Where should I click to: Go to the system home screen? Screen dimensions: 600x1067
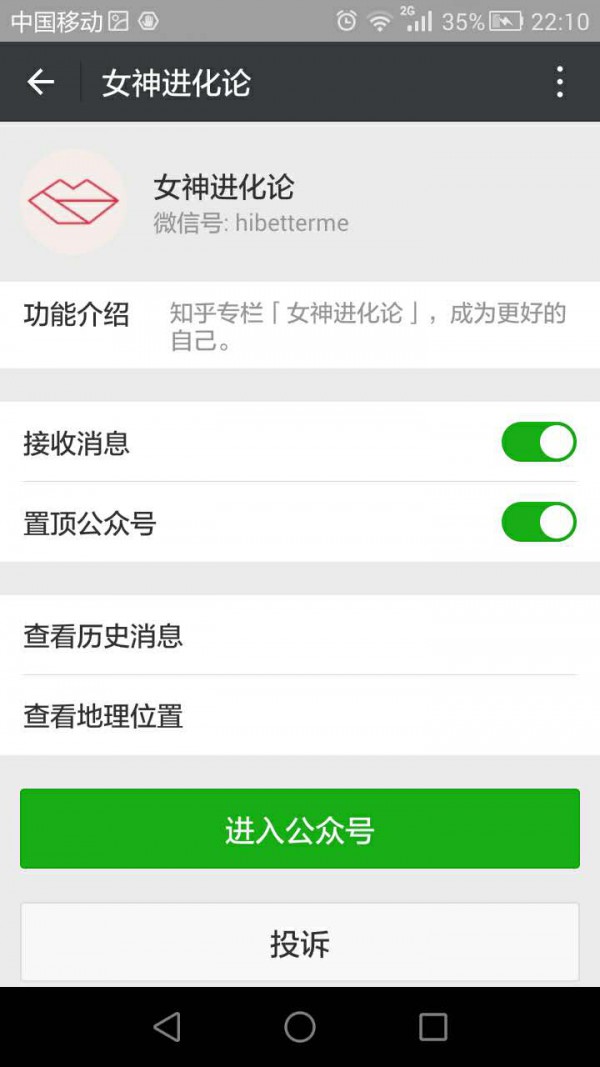click(x=300, y=1027)
